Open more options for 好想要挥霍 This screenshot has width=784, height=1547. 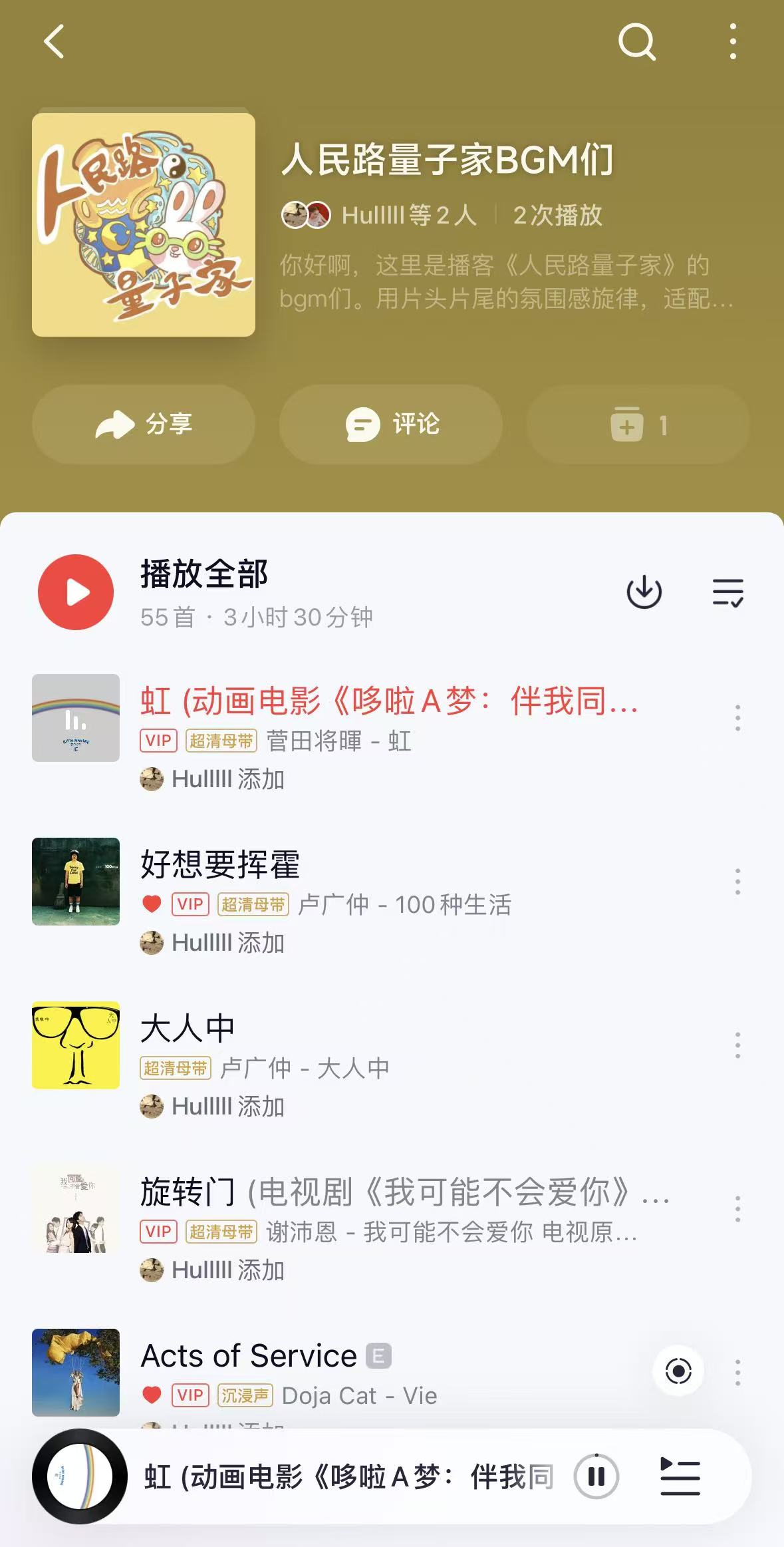[x=737, y=882]
